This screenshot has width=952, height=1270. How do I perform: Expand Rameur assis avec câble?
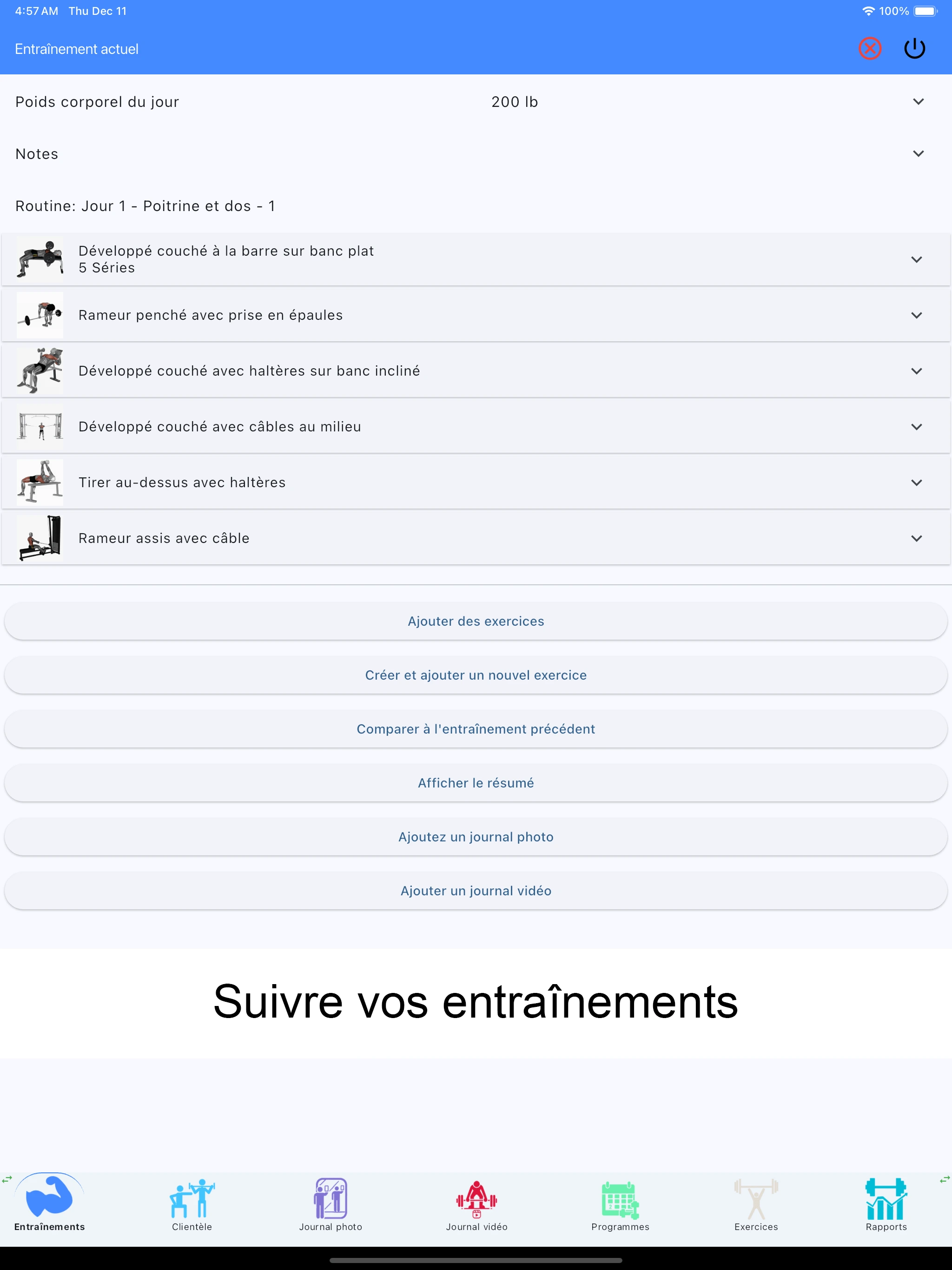point(916,538)
